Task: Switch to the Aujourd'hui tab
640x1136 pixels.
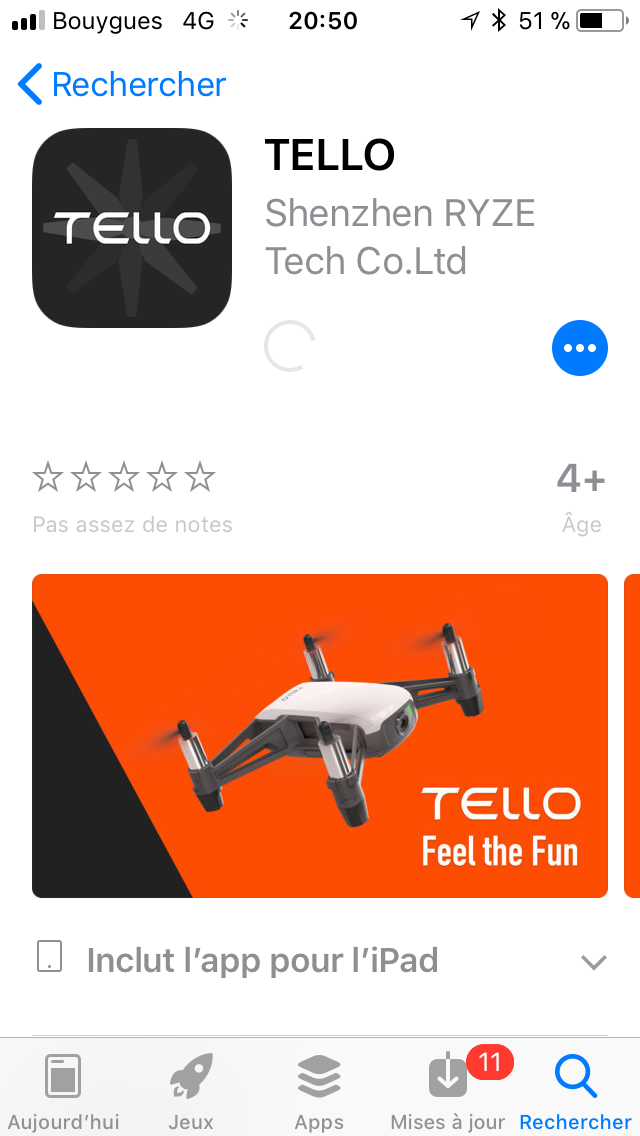Action: pos(63,1091)
